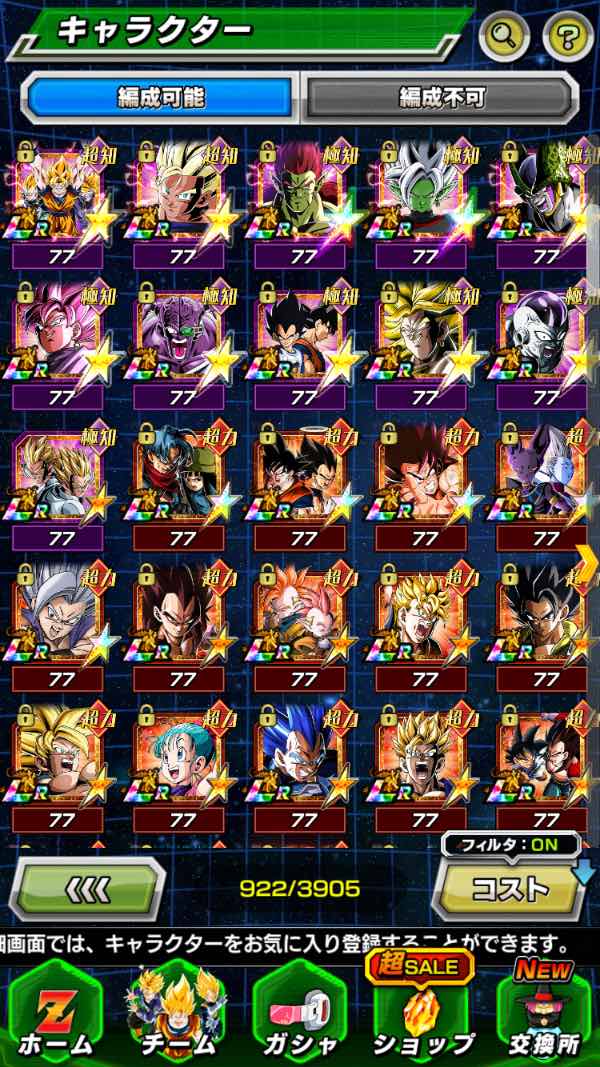The width and height of the screenshot is (600, 1067).
Task: Open the ショップ with SALE badge
Action: coord(420,1010)
